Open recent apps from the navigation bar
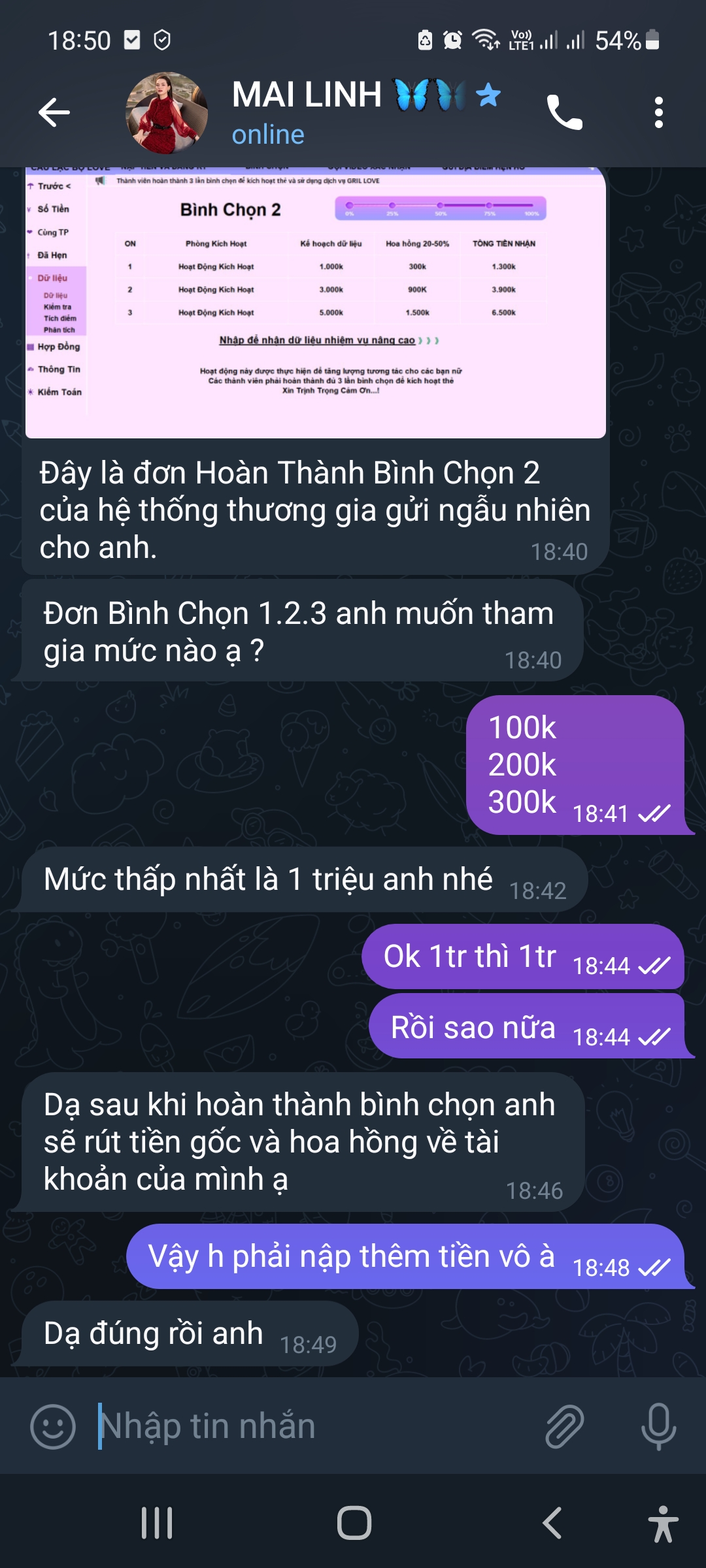 (157, 1523)
